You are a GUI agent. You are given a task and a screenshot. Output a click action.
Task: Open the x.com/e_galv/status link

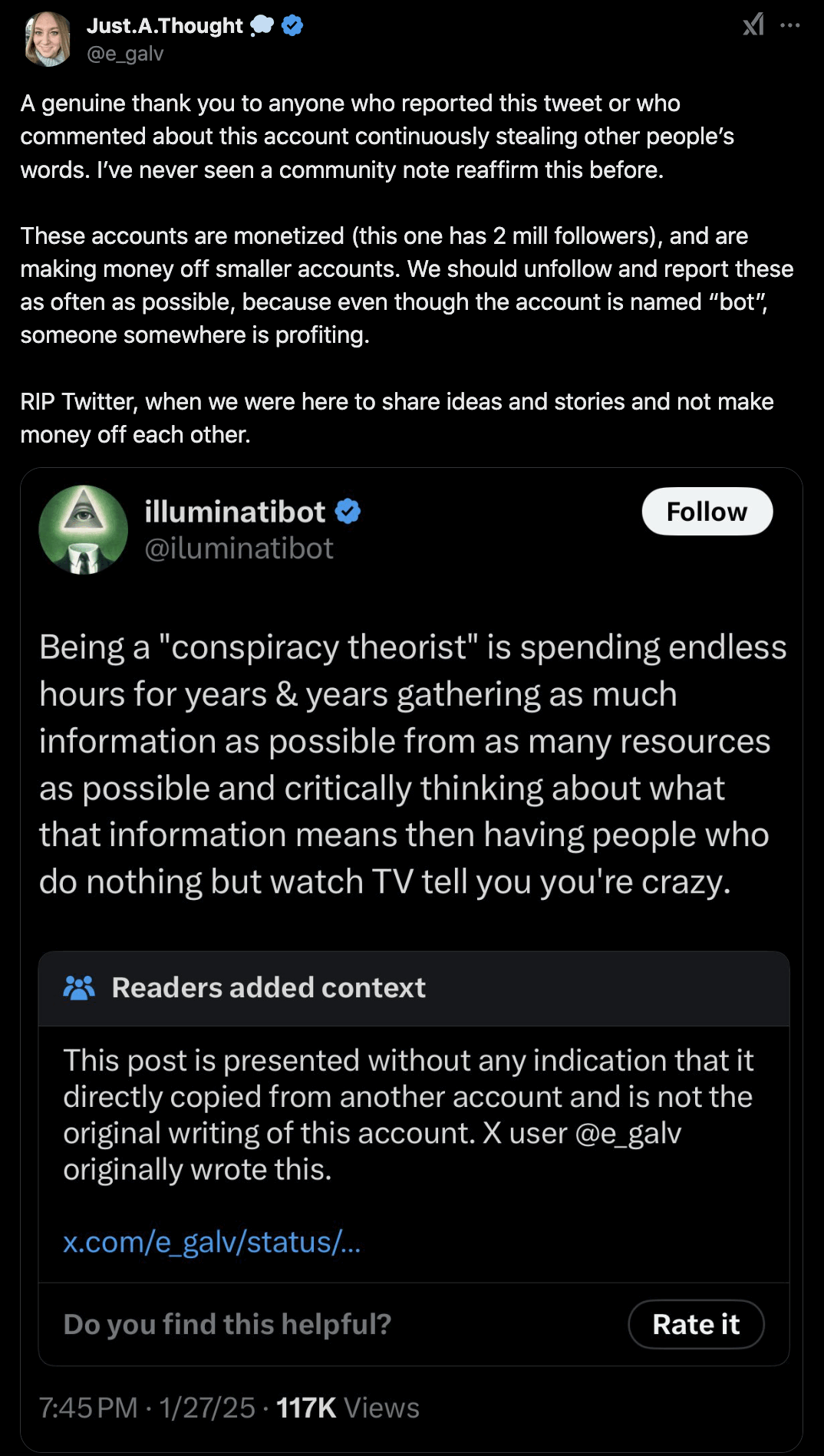(212, 1242)
